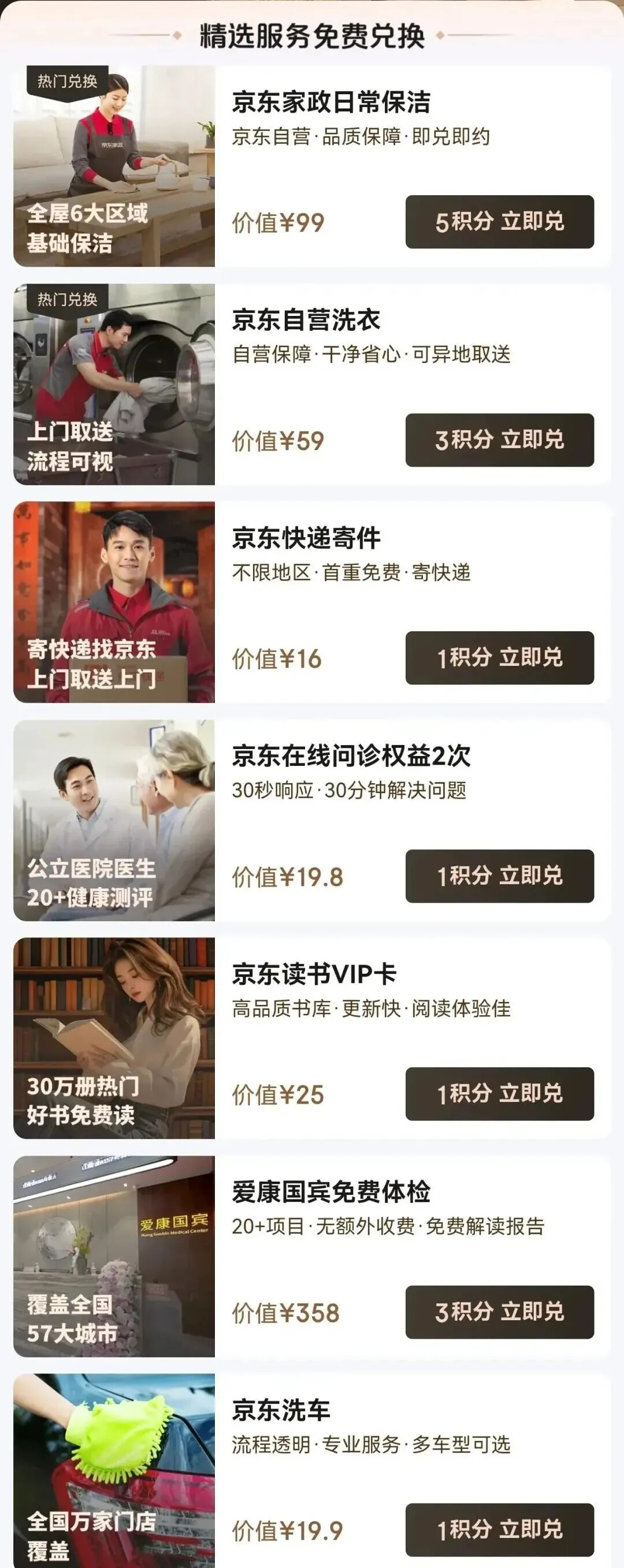Tap 立即兑 for 京东洗车
Viewport: 624px width, 1568px height.
tap(499, 1529)
